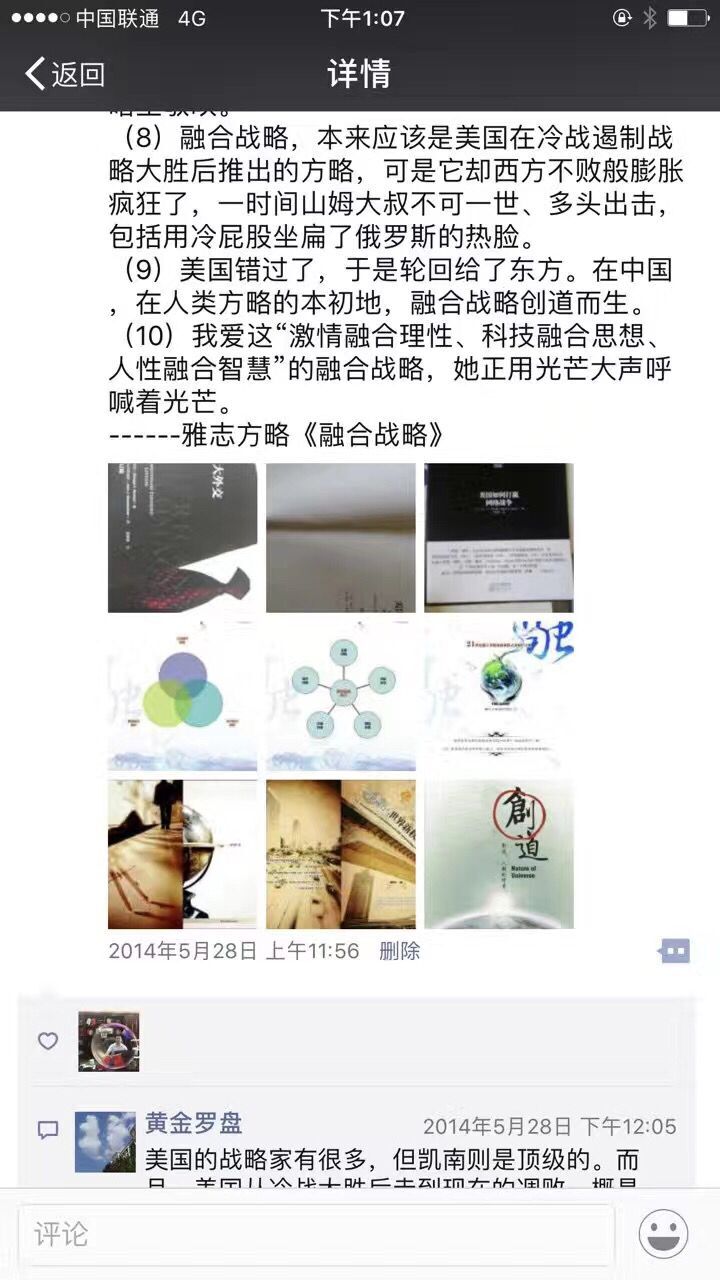
Task: Open the black book back cover photo
Action: point(498,538)
